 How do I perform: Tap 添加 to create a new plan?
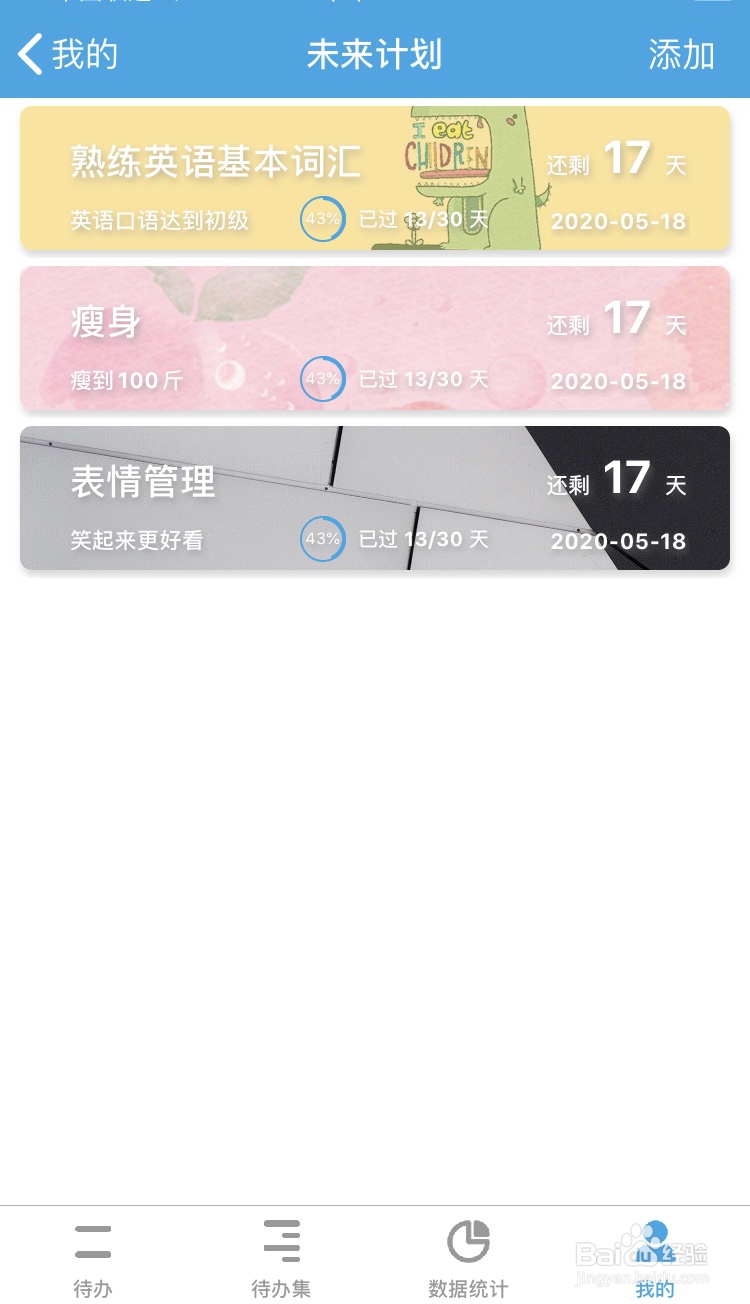pyautogui.click(x=682, y=55)
